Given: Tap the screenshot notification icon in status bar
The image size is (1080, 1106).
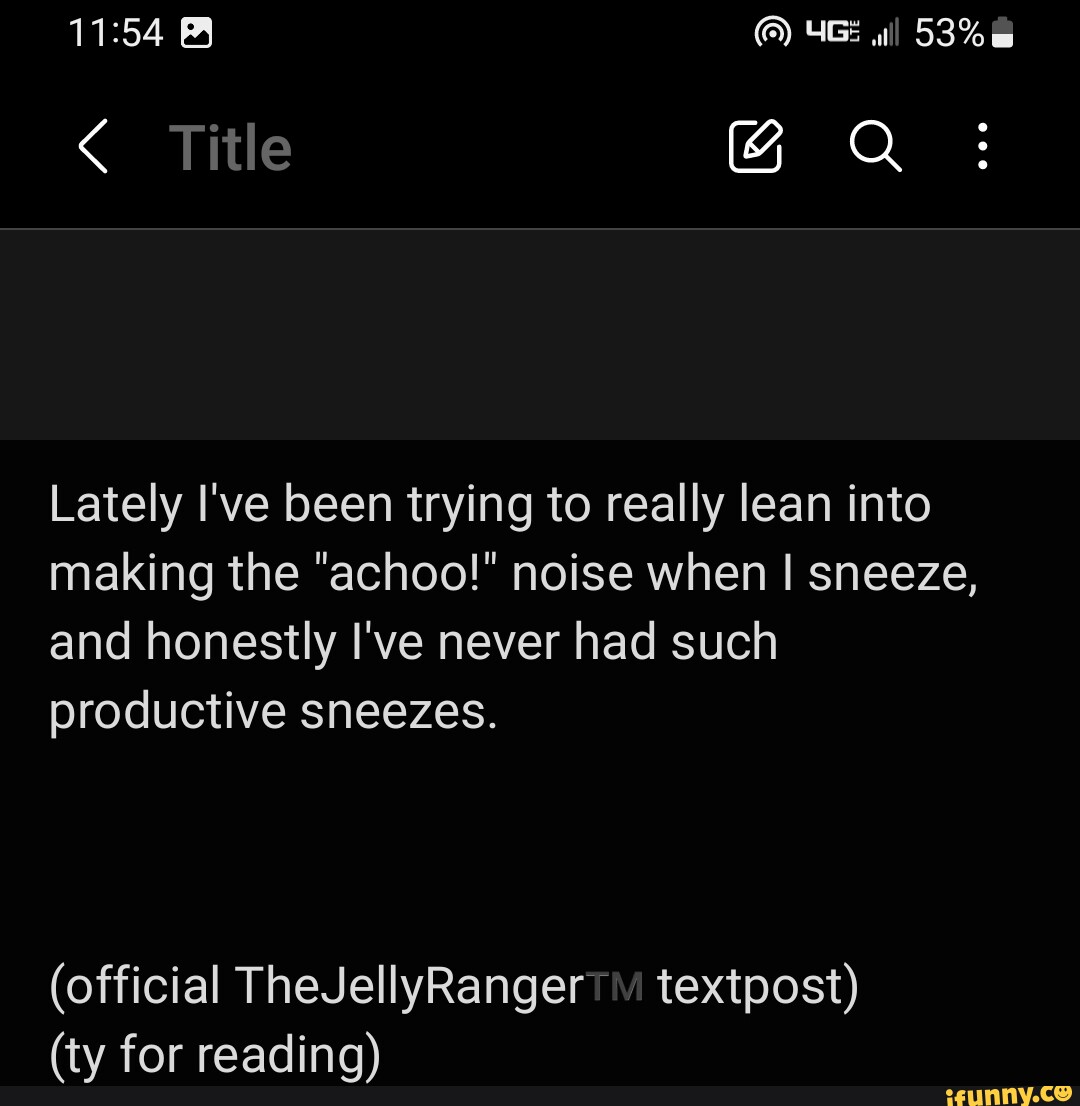Looking at the screenshot, I should [x=196, y=31].
